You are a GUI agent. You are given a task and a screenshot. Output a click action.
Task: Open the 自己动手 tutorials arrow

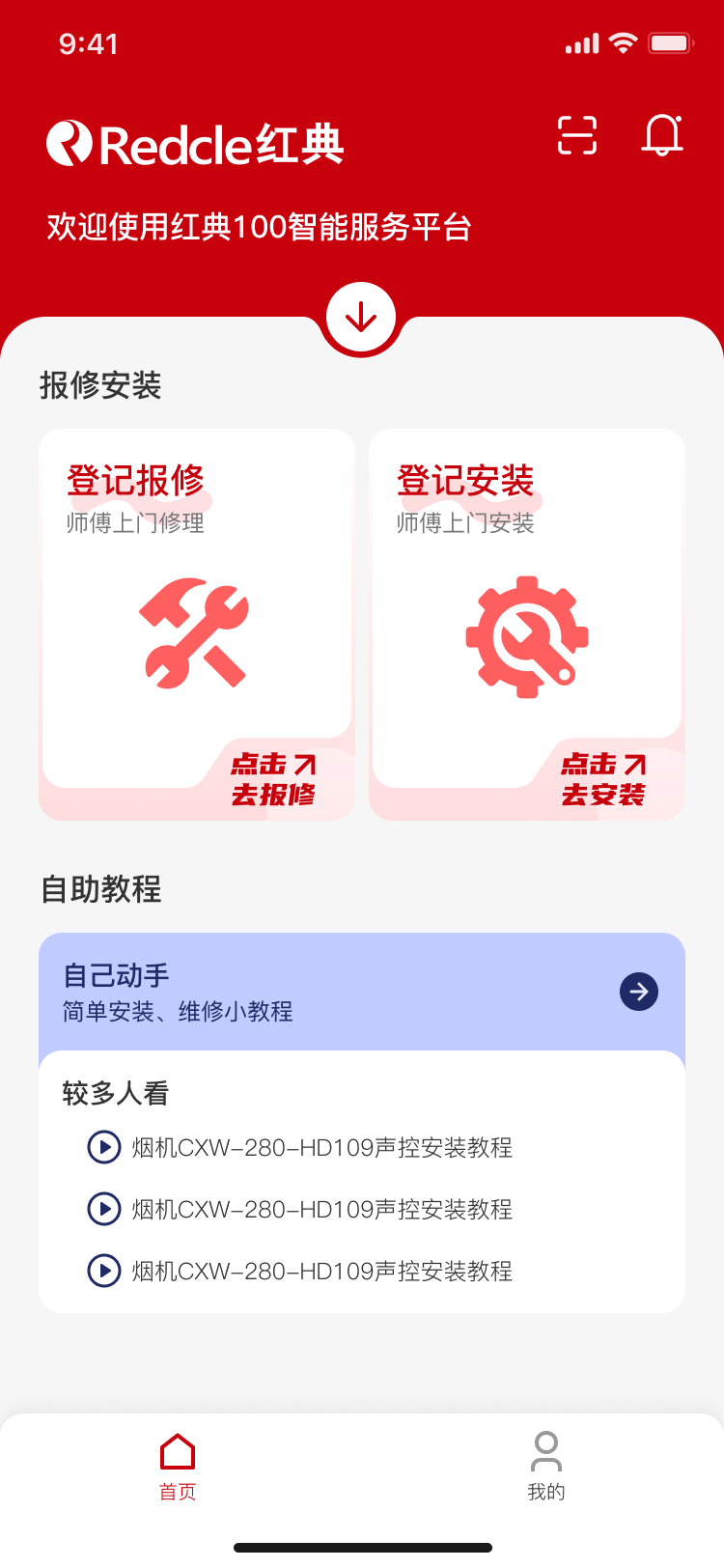tap(639, 992)
